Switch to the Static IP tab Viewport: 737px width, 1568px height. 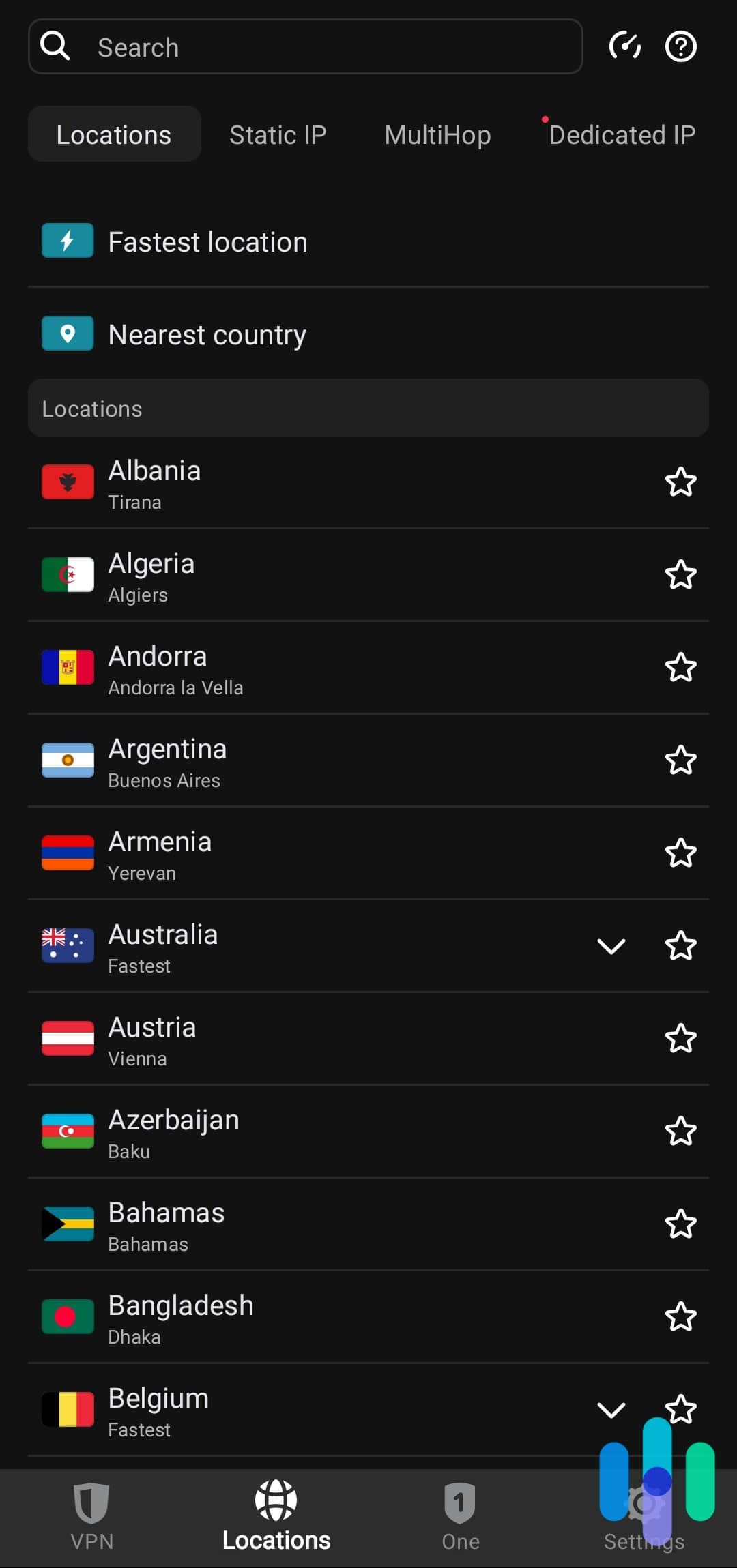tap(277, 134)
